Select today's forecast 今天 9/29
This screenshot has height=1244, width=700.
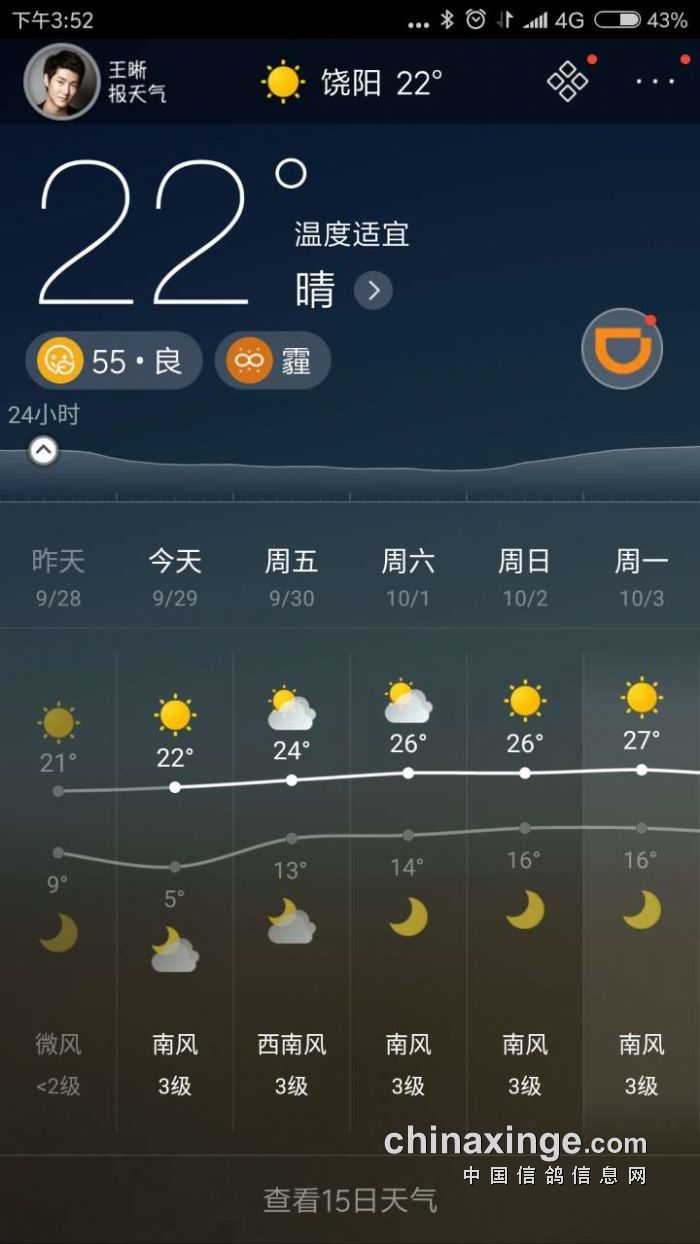pos(175,576)
